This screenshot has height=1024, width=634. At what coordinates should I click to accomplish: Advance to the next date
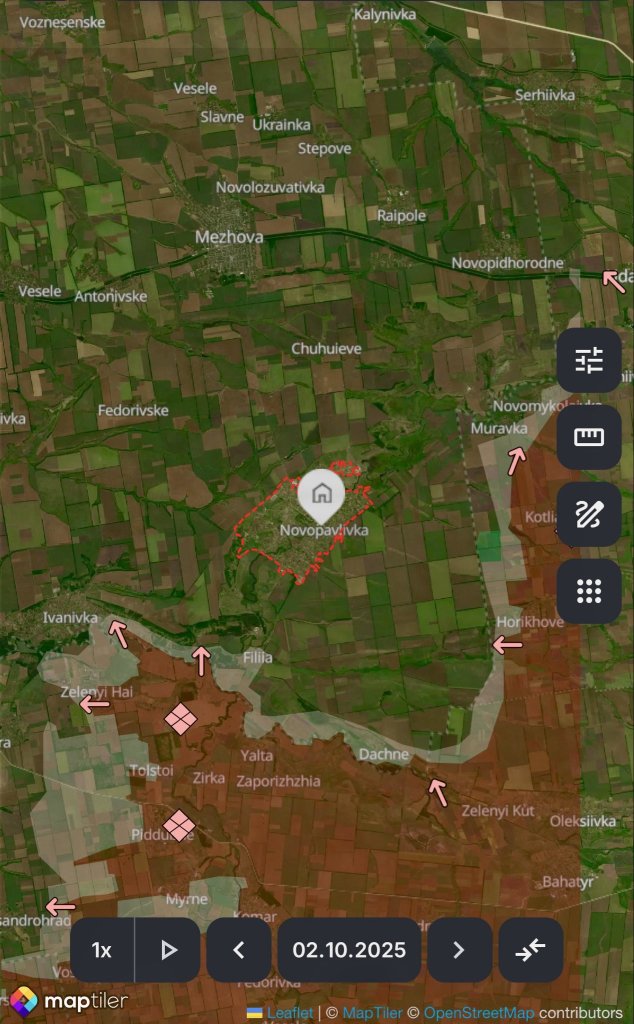pyautogui.click(x=459, y=950)
